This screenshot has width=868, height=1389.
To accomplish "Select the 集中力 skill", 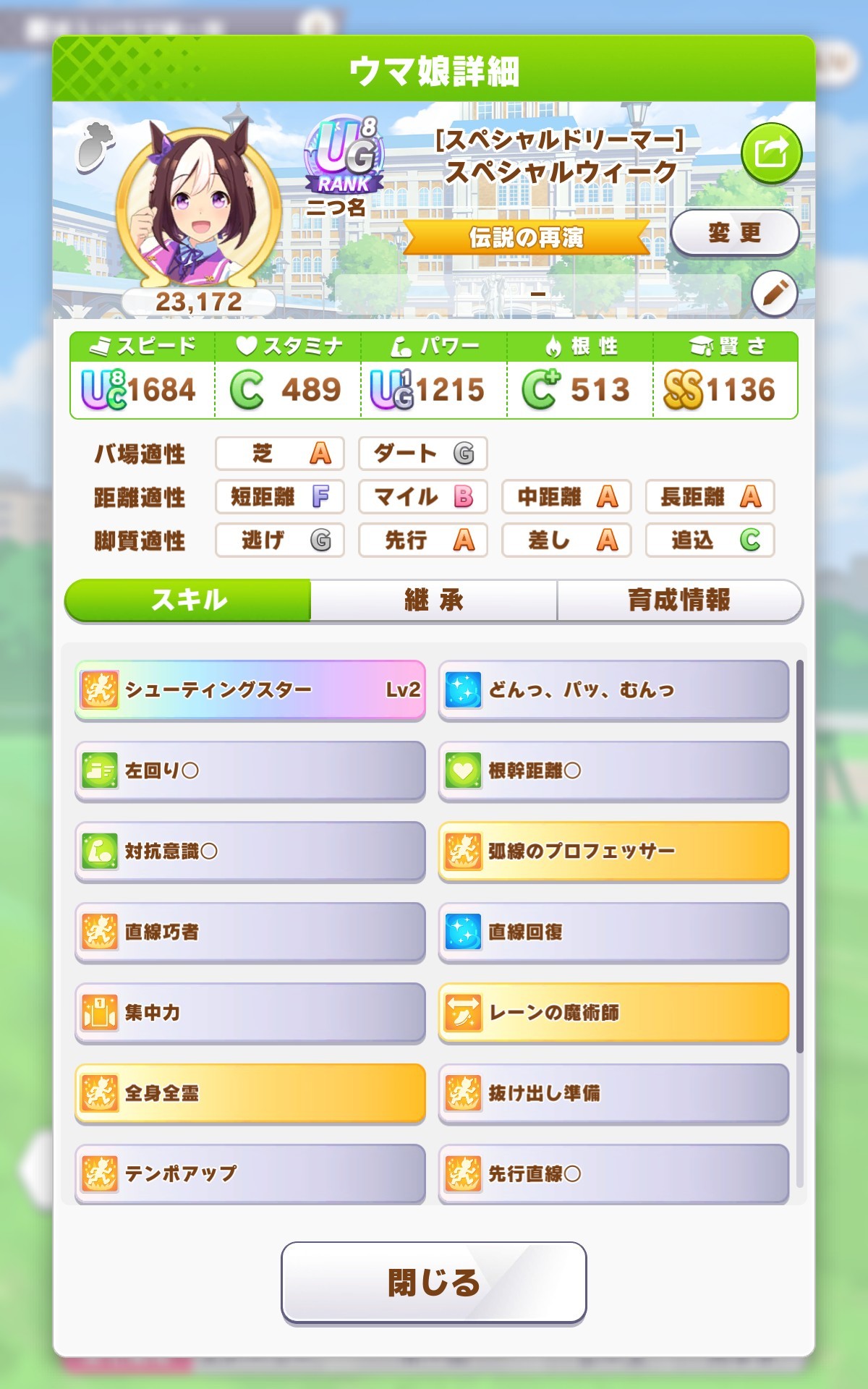I will pos(250,1012).
